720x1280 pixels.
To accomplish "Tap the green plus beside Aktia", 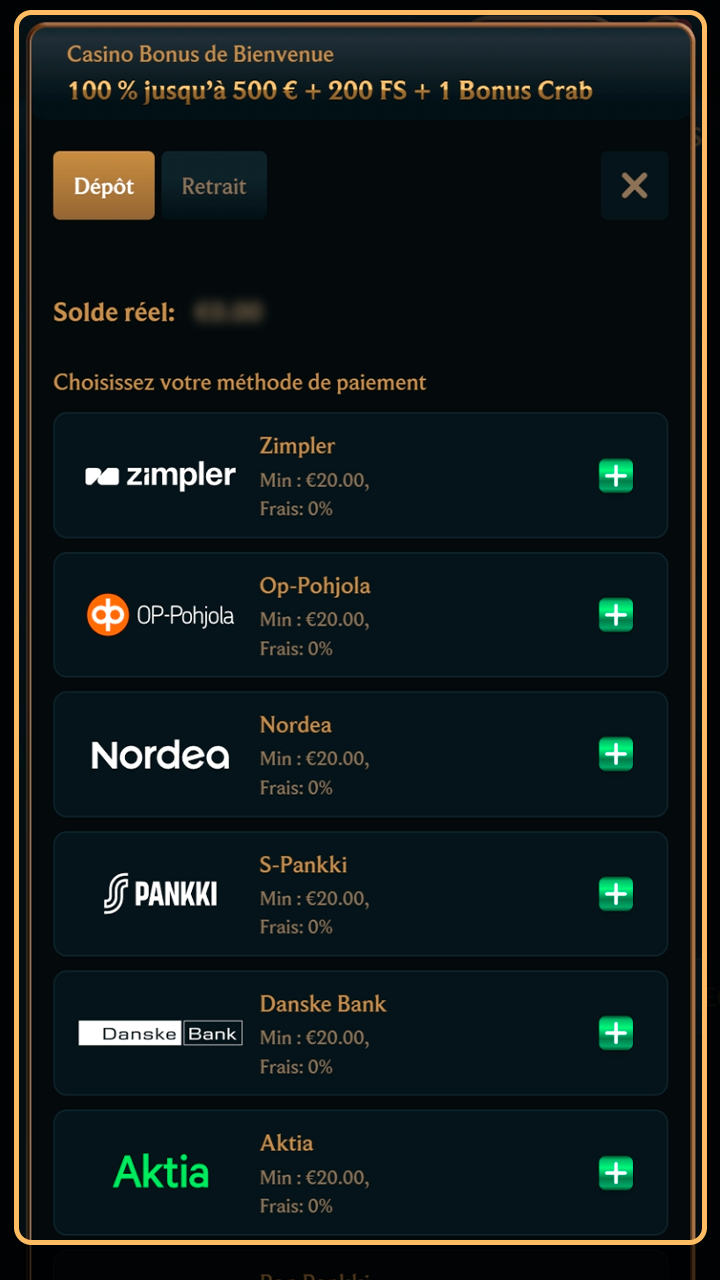I will coord(616,1172).
